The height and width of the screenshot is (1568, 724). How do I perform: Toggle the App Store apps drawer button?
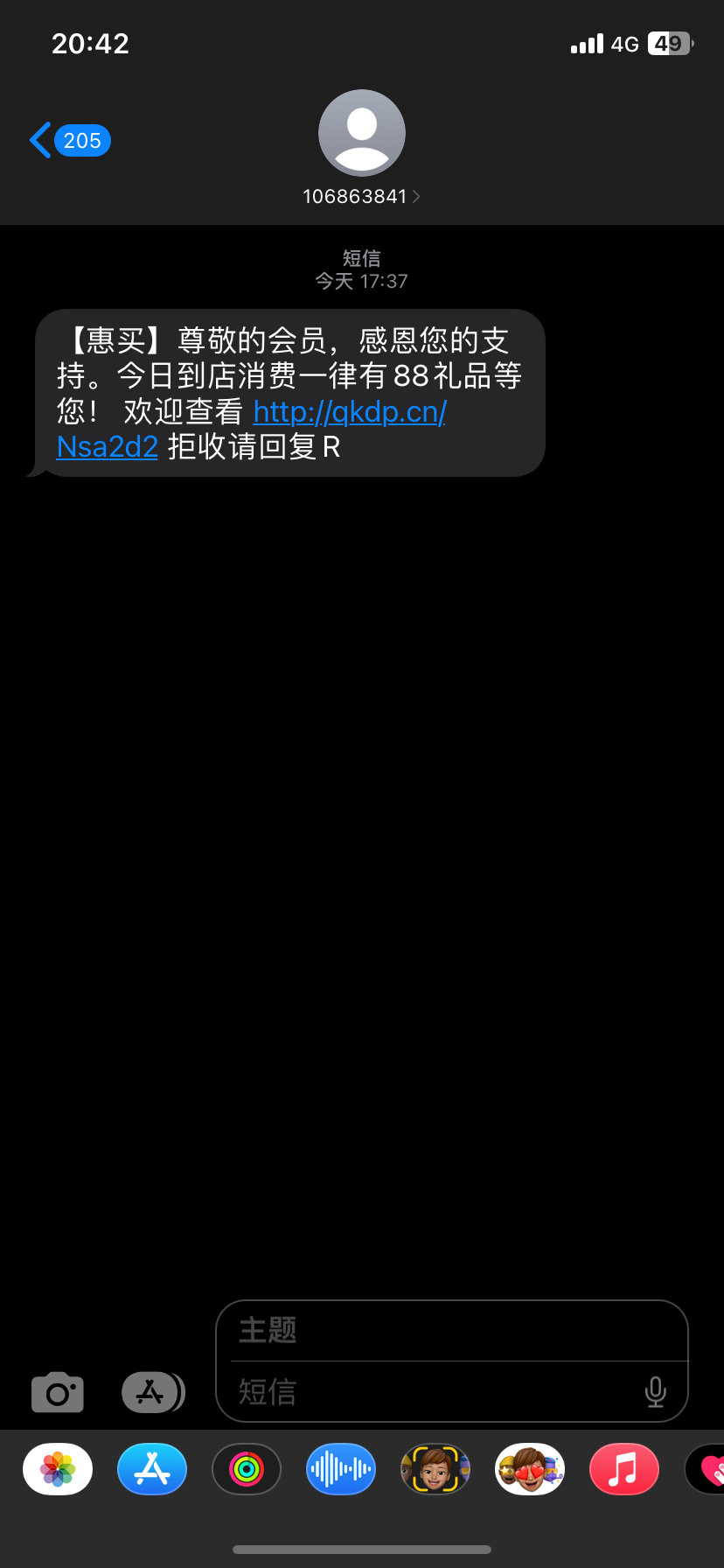[x=152, y=1392]
